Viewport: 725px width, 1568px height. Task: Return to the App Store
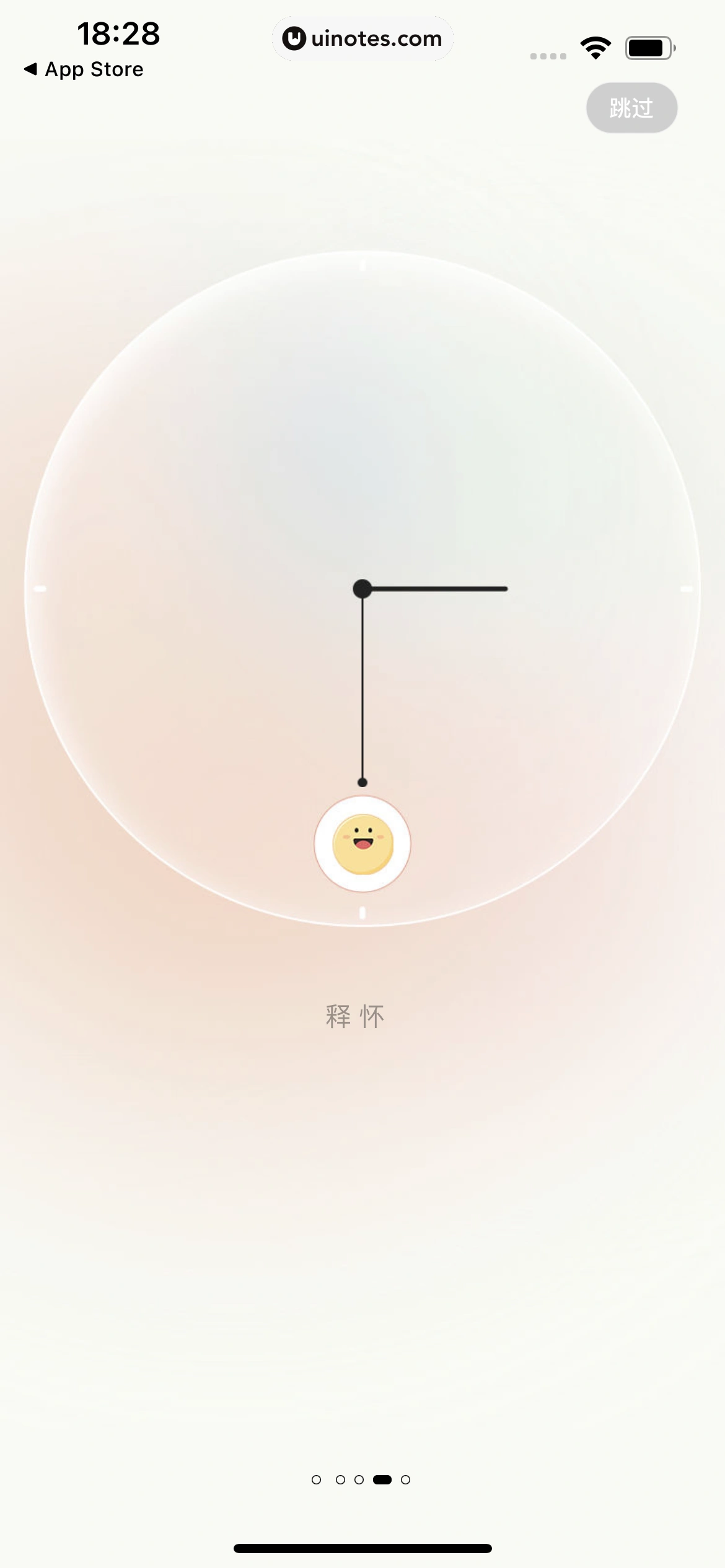coord(84,69)
